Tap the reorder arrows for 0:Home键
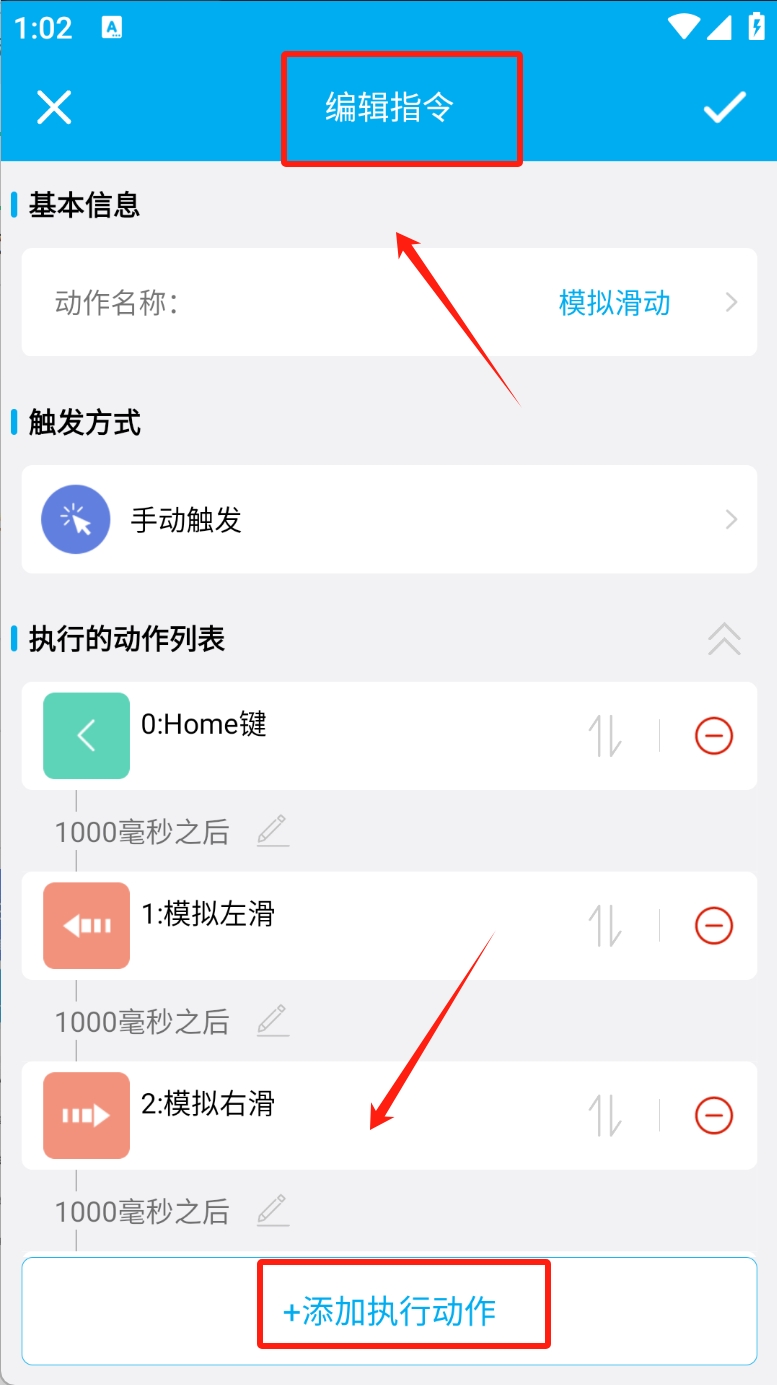The height and width of the screenshot is (1385, 777). click(604, 736)
